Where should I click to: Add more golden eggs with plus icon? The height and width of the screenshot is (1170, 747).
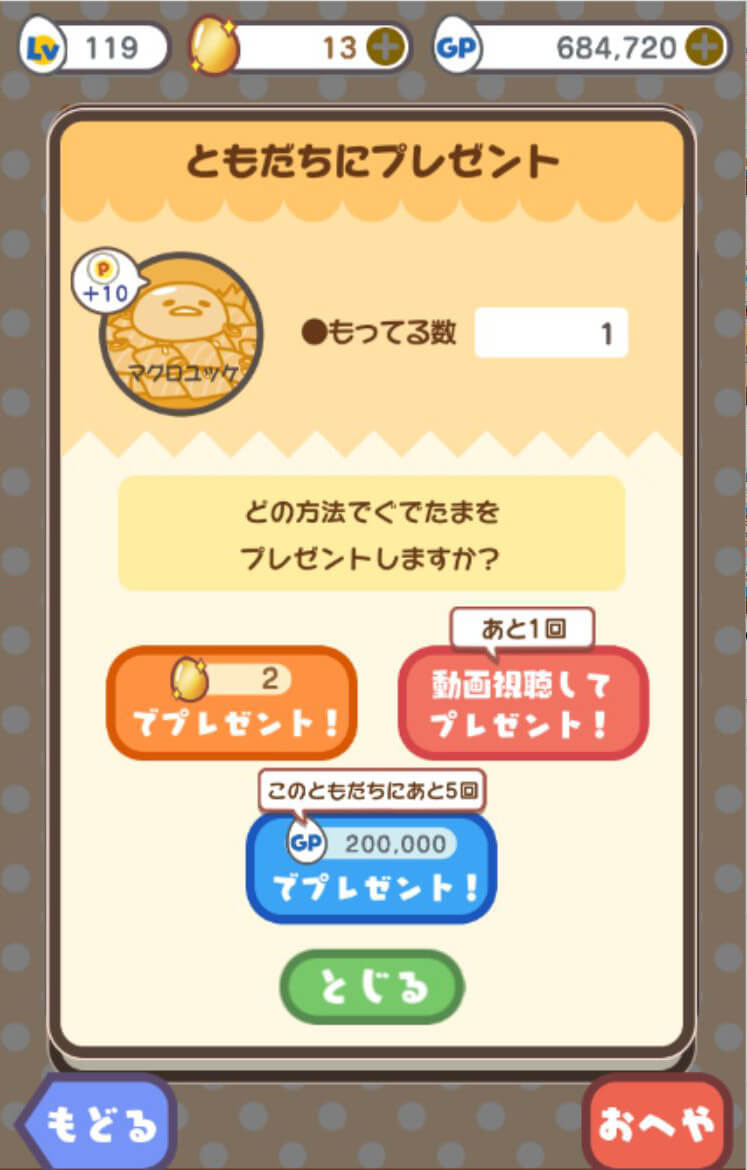tap(384, 47)
